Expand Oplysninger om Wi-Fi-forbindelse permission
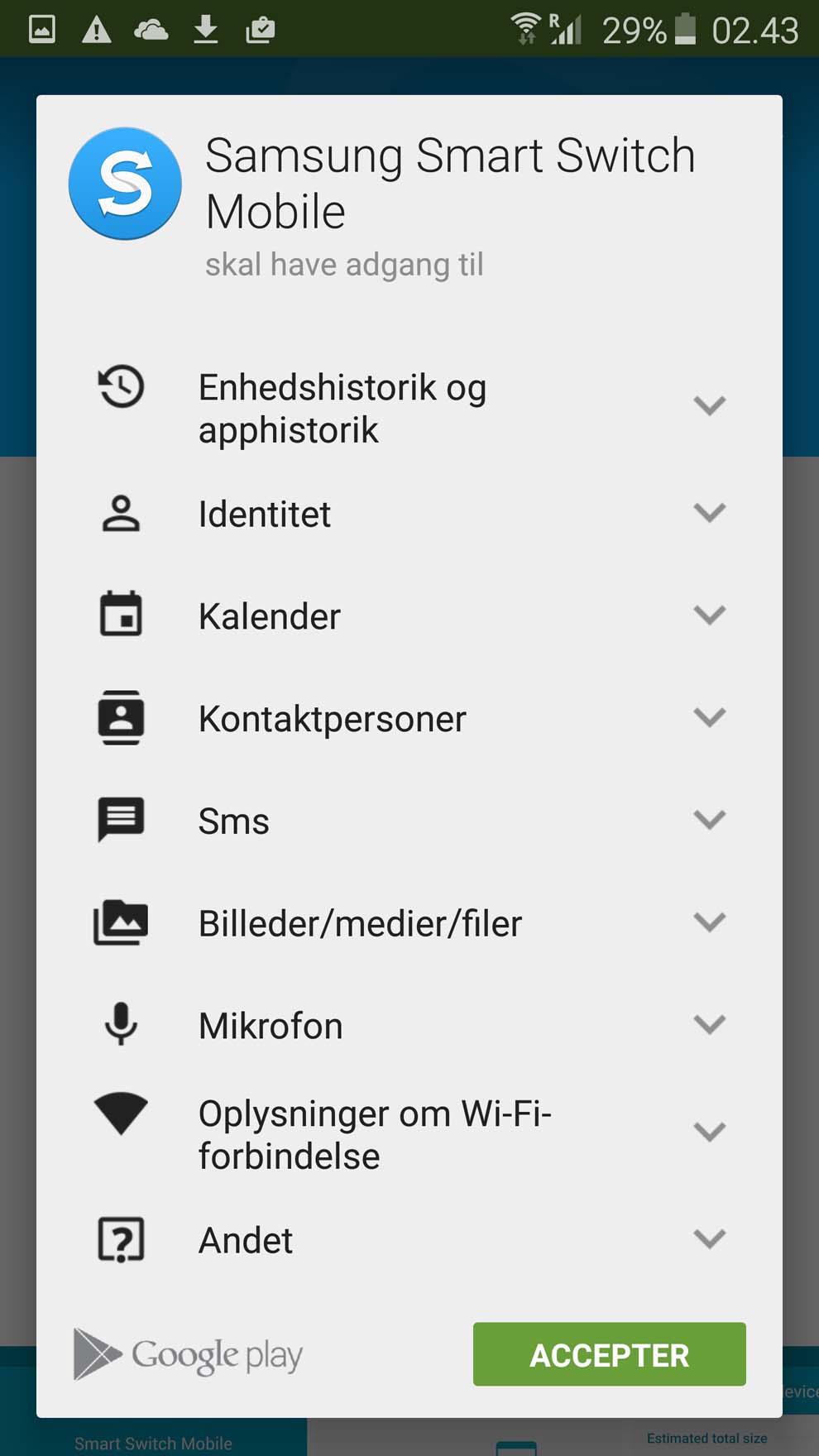This screenshot has height=1456, width=819. tap(409, 1133)
